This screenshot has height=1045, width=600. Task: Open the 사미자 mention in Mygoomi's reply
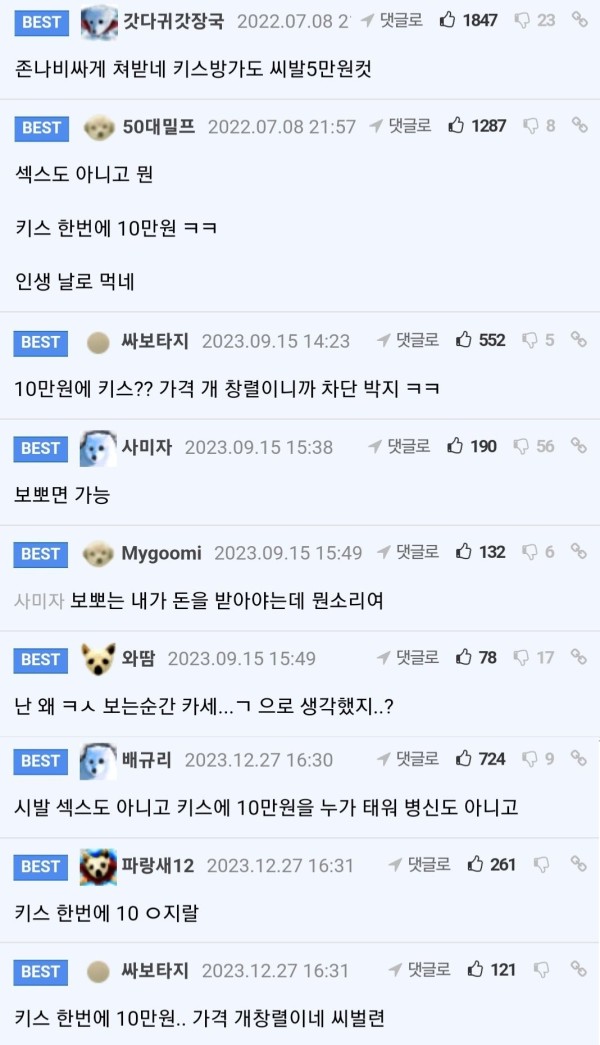[x=40, y=600]
